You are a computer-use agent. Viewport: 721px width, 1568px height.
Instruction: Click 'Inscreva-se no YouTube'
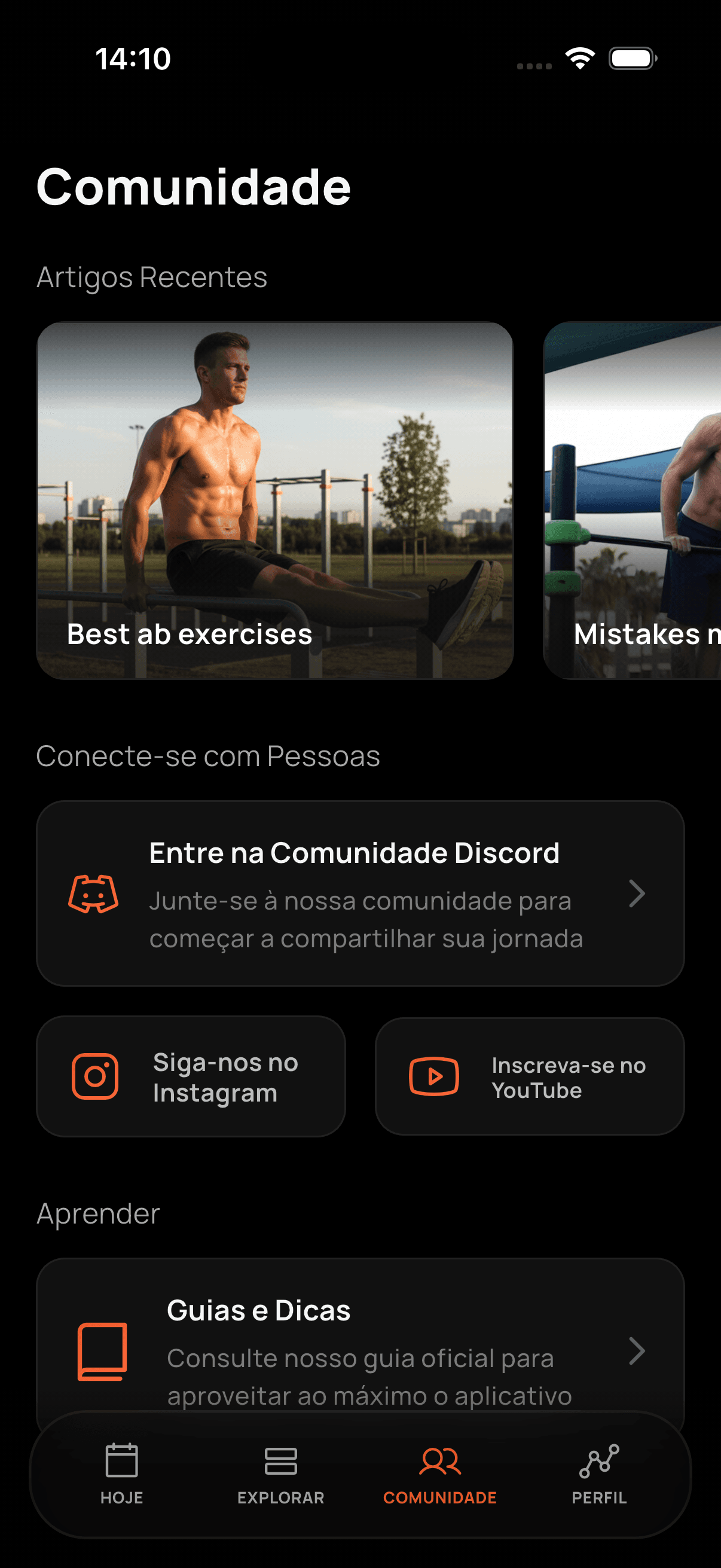click(529, 1077)
